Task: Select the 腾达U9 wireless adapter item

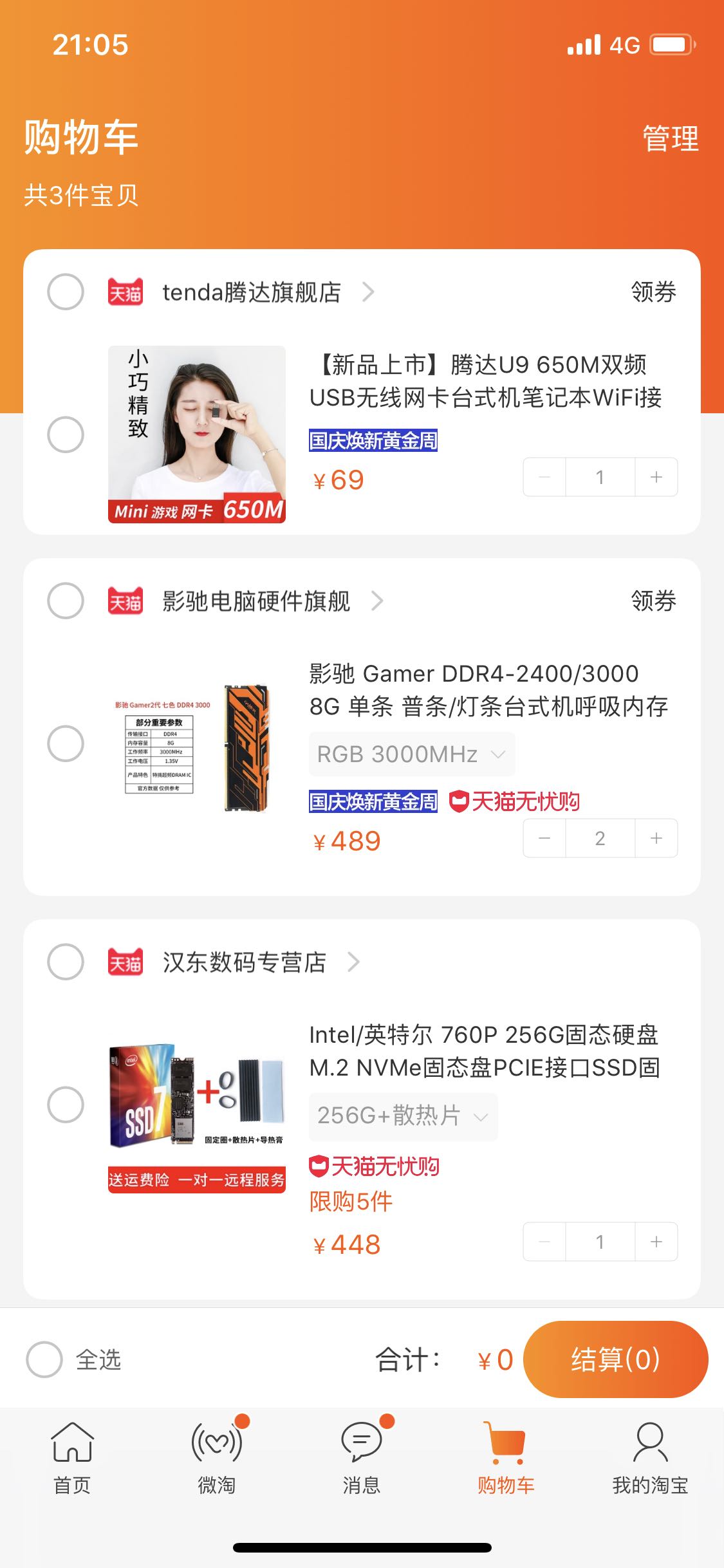Action: pos(66,434)
